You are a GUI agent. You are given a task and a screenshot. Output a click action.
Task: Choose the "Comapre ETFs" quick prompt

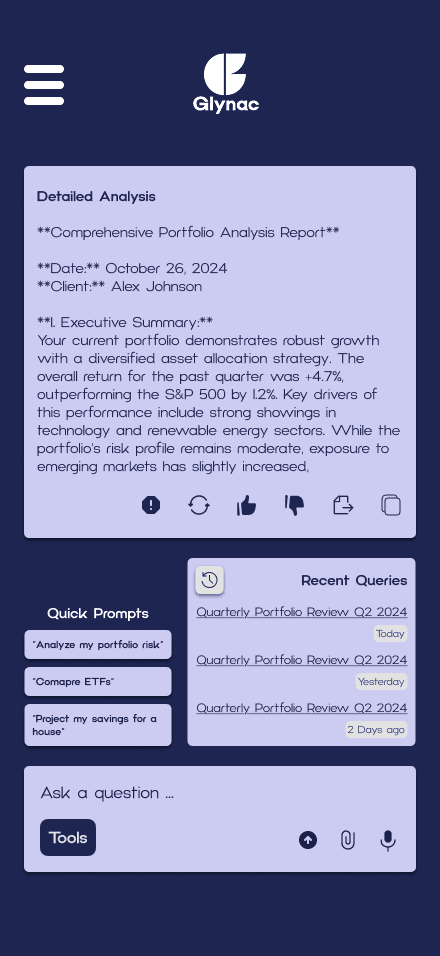pyautogui.click(x=98, y=682)
